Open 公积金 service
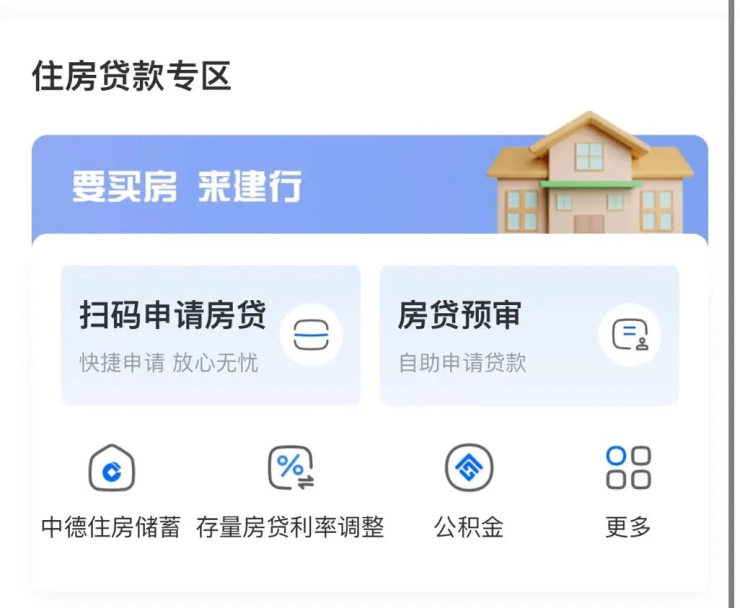740x608 pixels. click(468, 490)
